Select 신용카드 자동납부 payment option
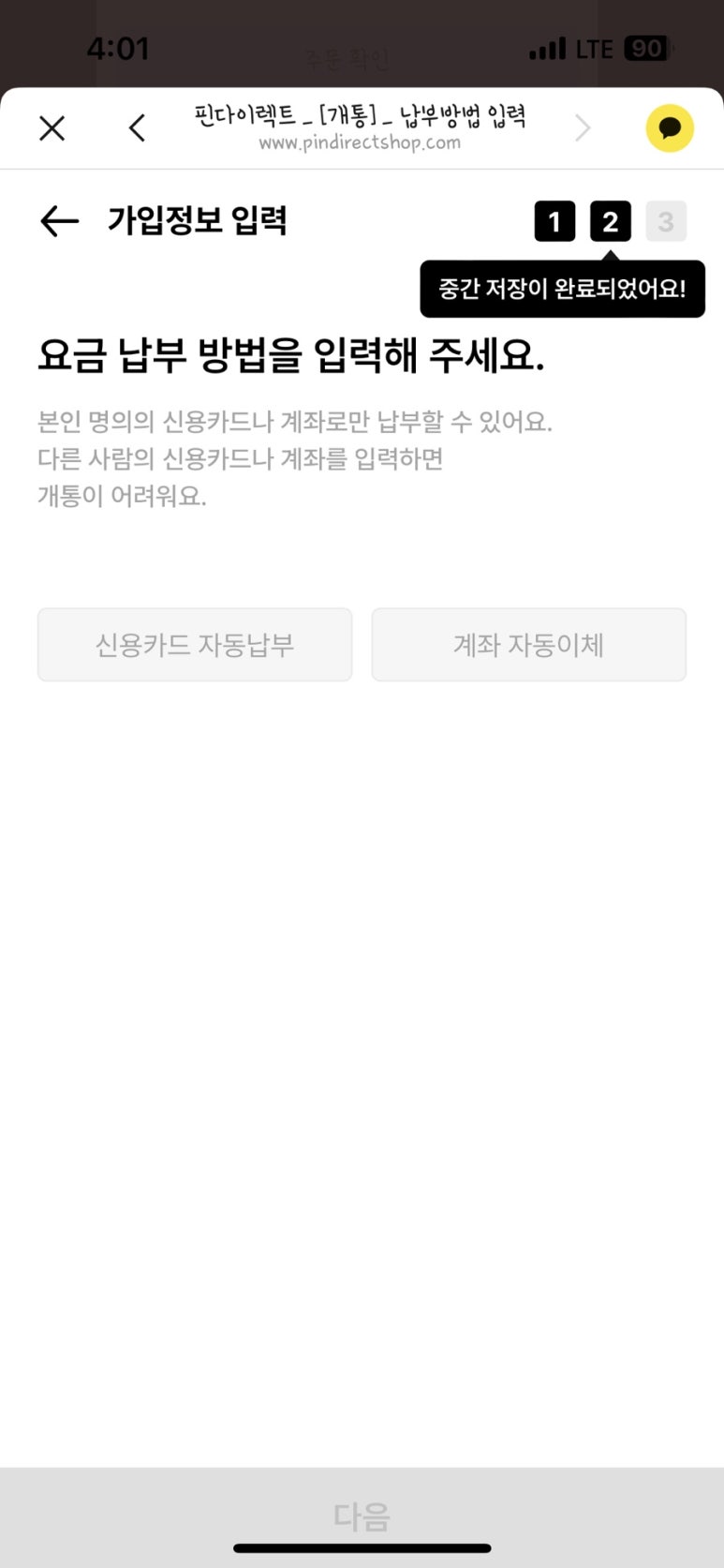Image resolution: width=724 pixels, height=1568 pixels. pos(195,645)
